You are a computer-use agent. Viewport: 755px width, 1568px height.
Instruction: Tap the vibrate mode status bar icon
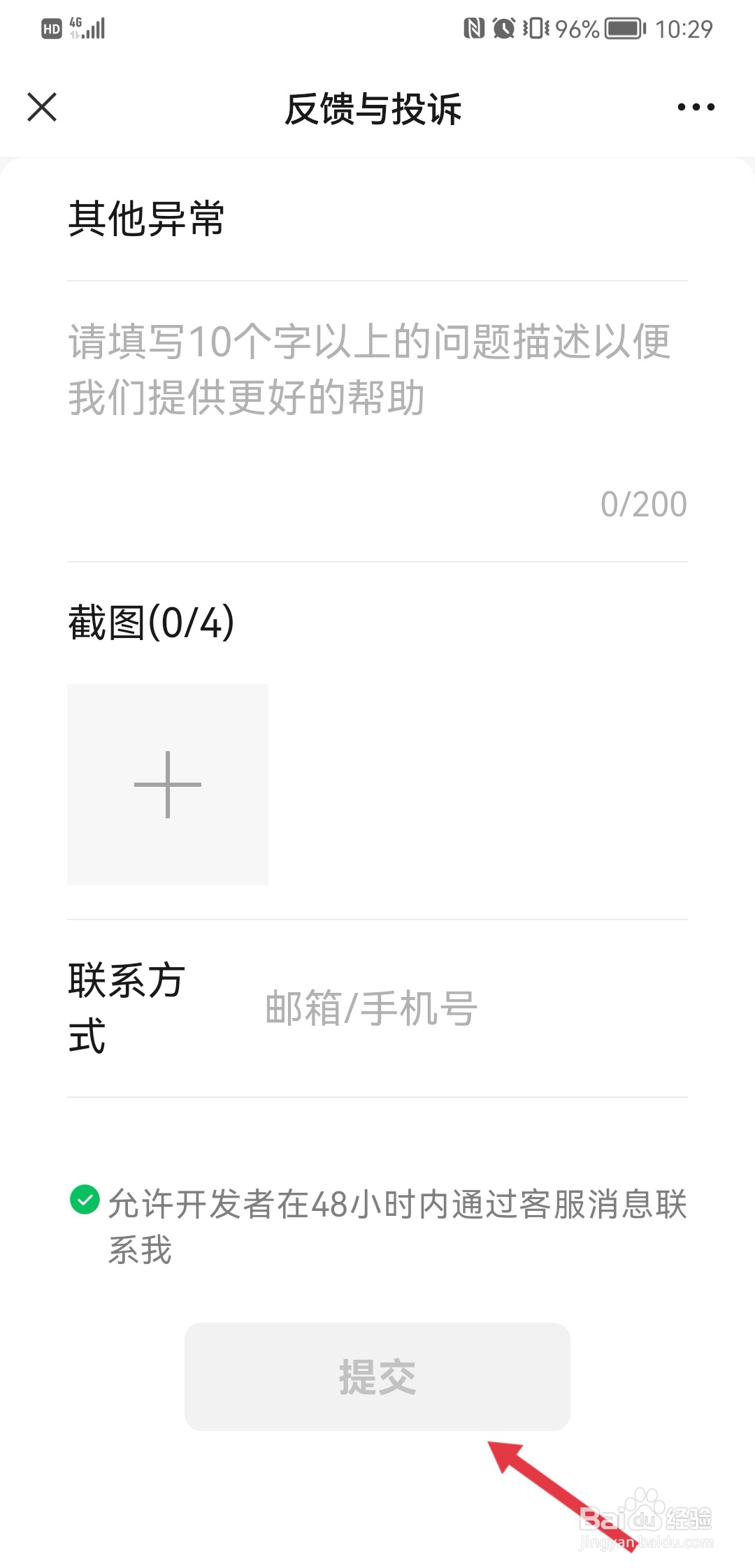click(x=535, y=28)
